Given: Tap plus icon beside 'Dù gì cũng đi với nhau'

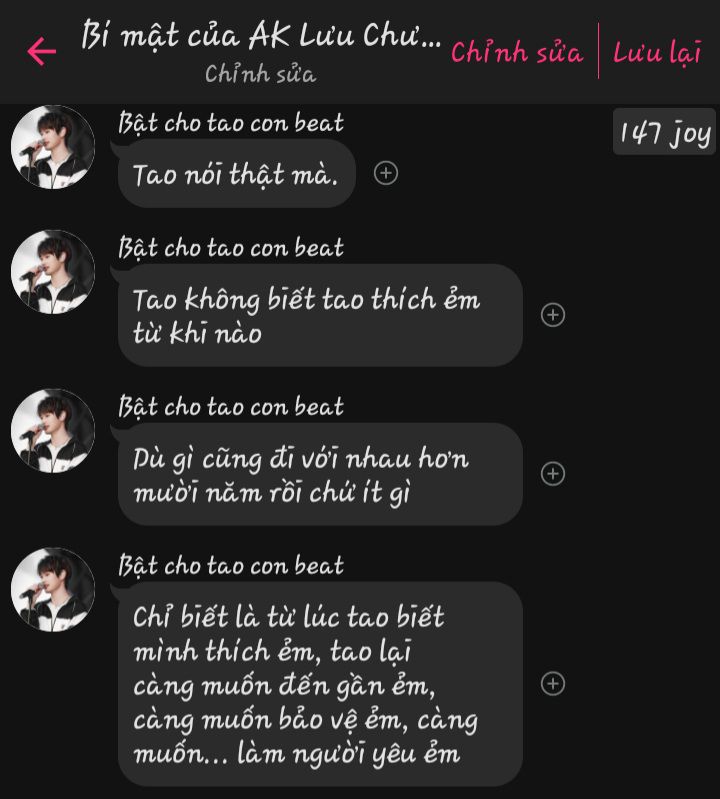Looking at the screenshot, I should (553, 474).
